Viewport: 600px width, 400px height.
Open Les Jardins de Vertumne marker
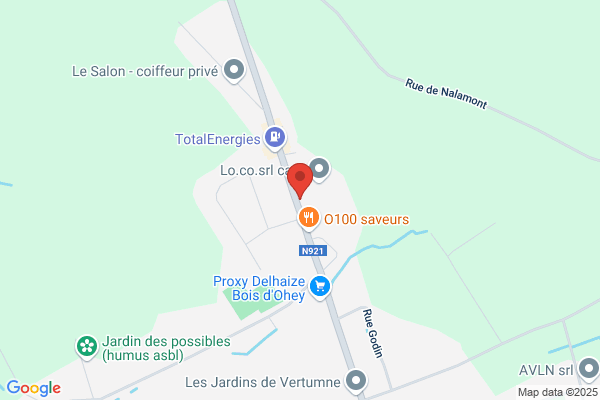click(x=356, y=381)
